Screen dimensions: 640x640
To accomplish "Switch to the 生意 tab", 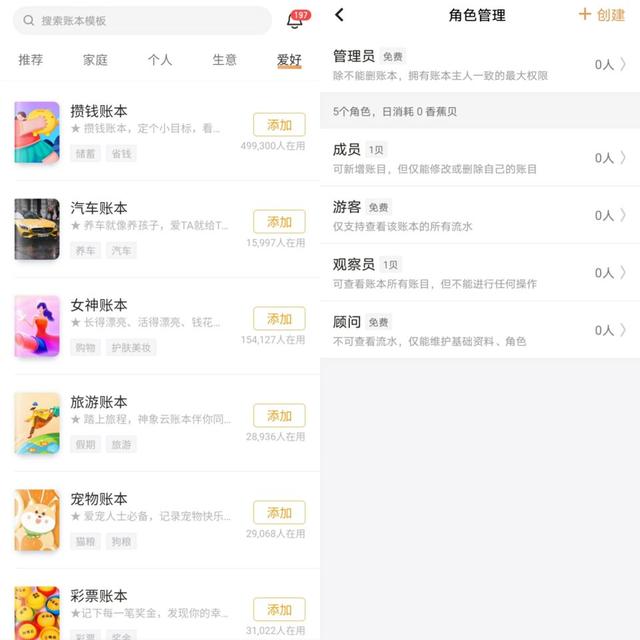I will 225,60.
